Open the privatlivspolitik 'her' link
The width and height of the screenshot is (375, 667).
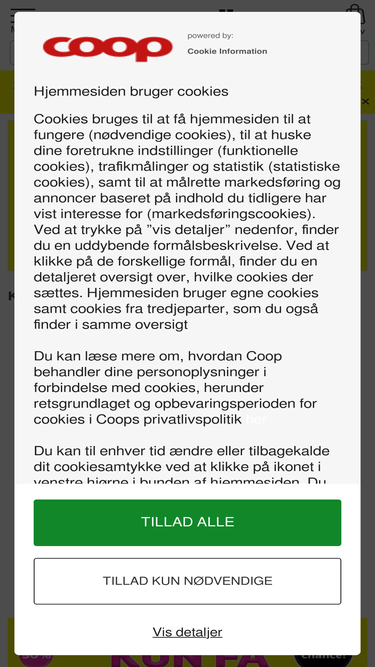click(256, 419)
